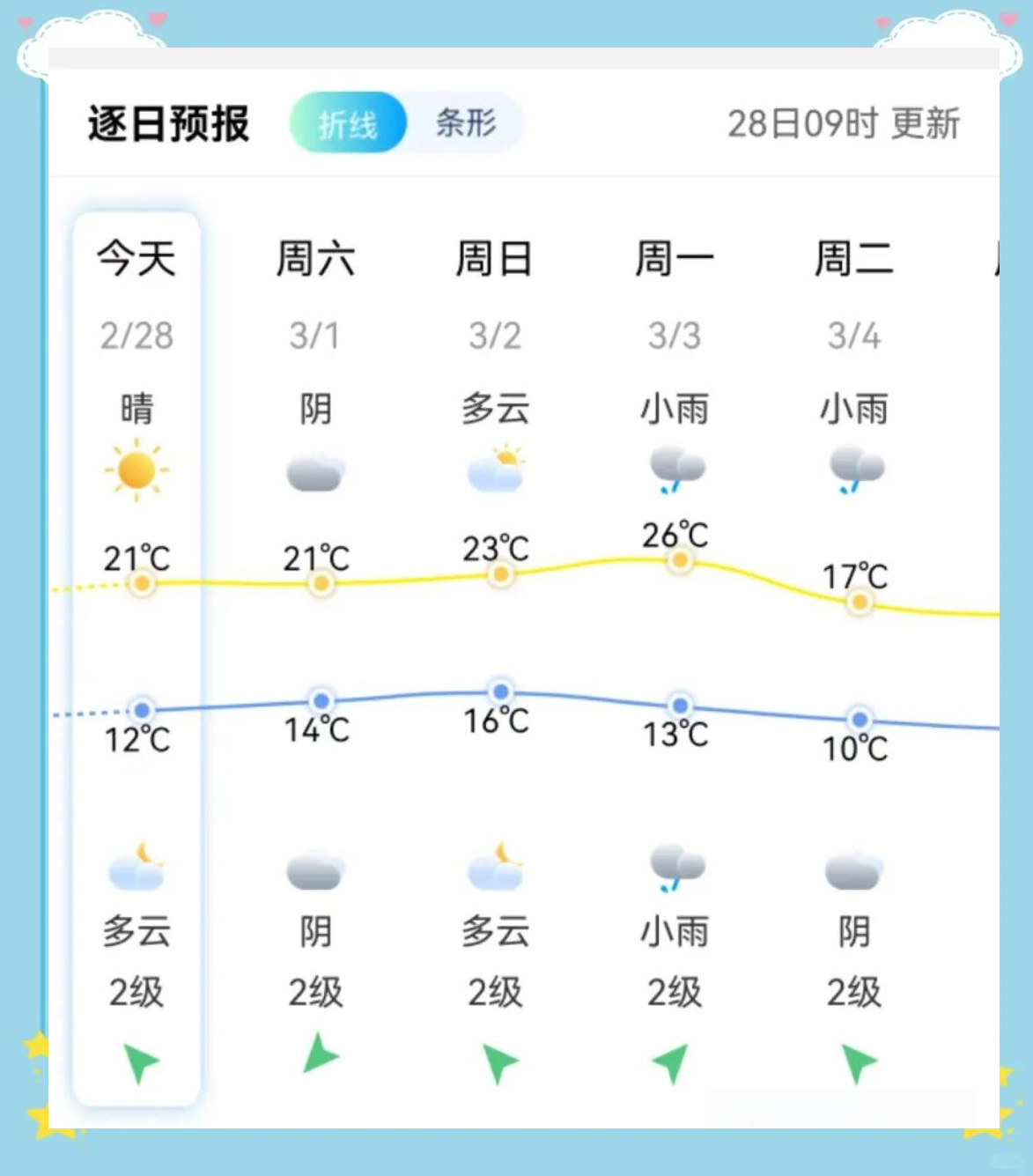Switch to the 条形 chart view
1033x1176 pixels.
[465, 124]
